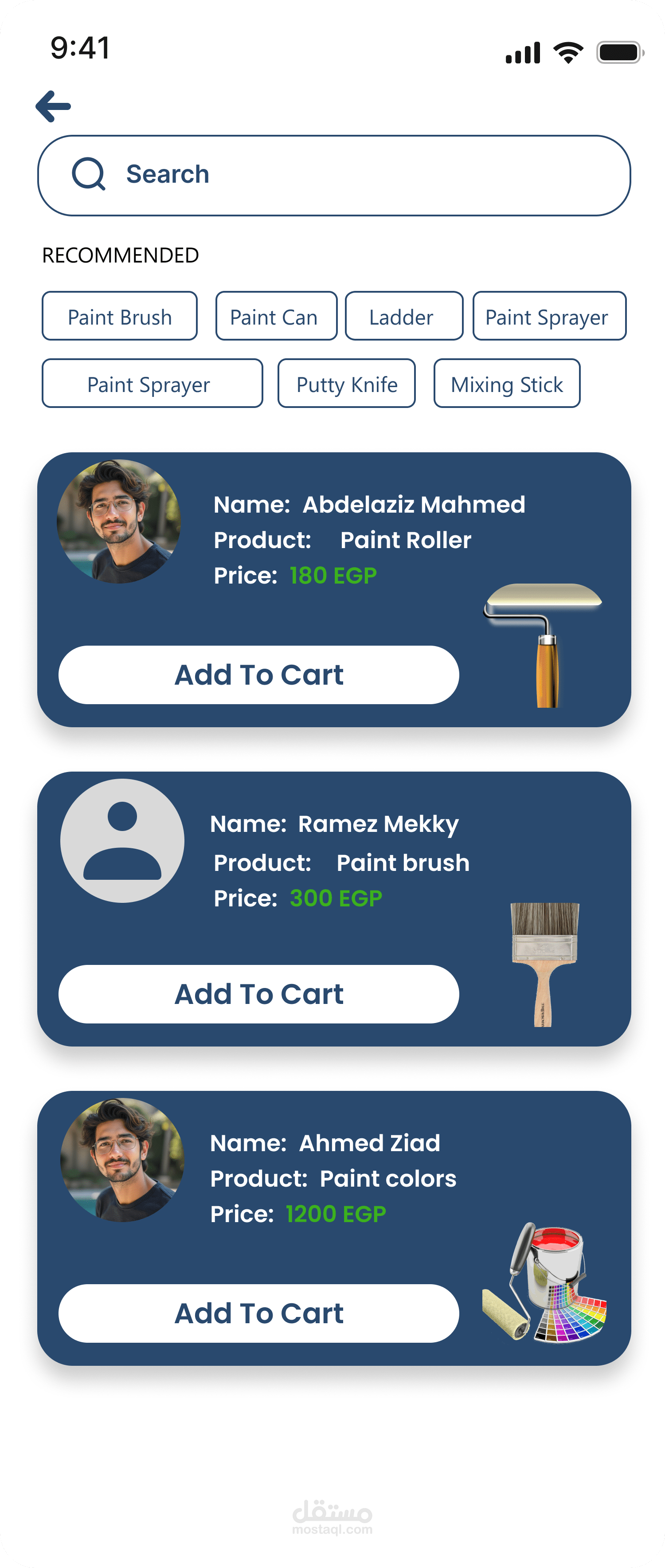Add the Paint colors product to cart
Viewport: 665px width, 1568px height.
click(x=258, y=1313)
